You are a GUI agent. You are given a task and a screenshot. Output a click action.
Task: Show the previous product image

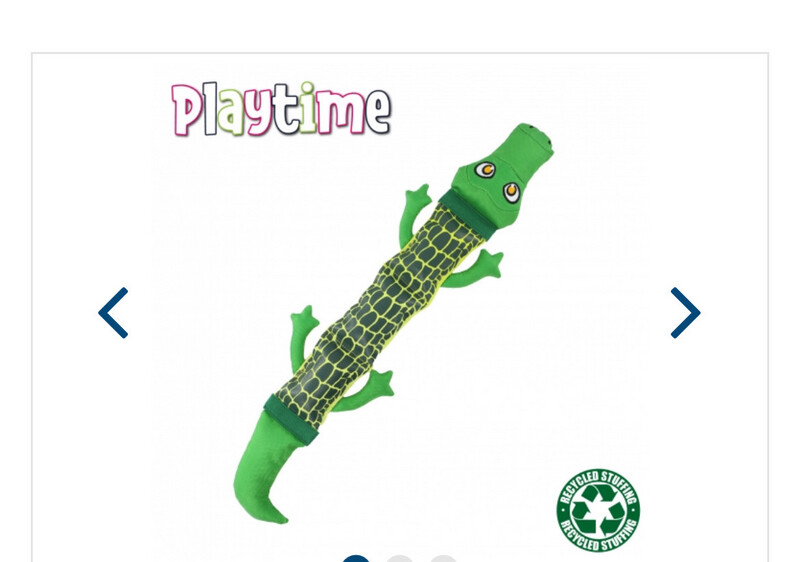113,313
